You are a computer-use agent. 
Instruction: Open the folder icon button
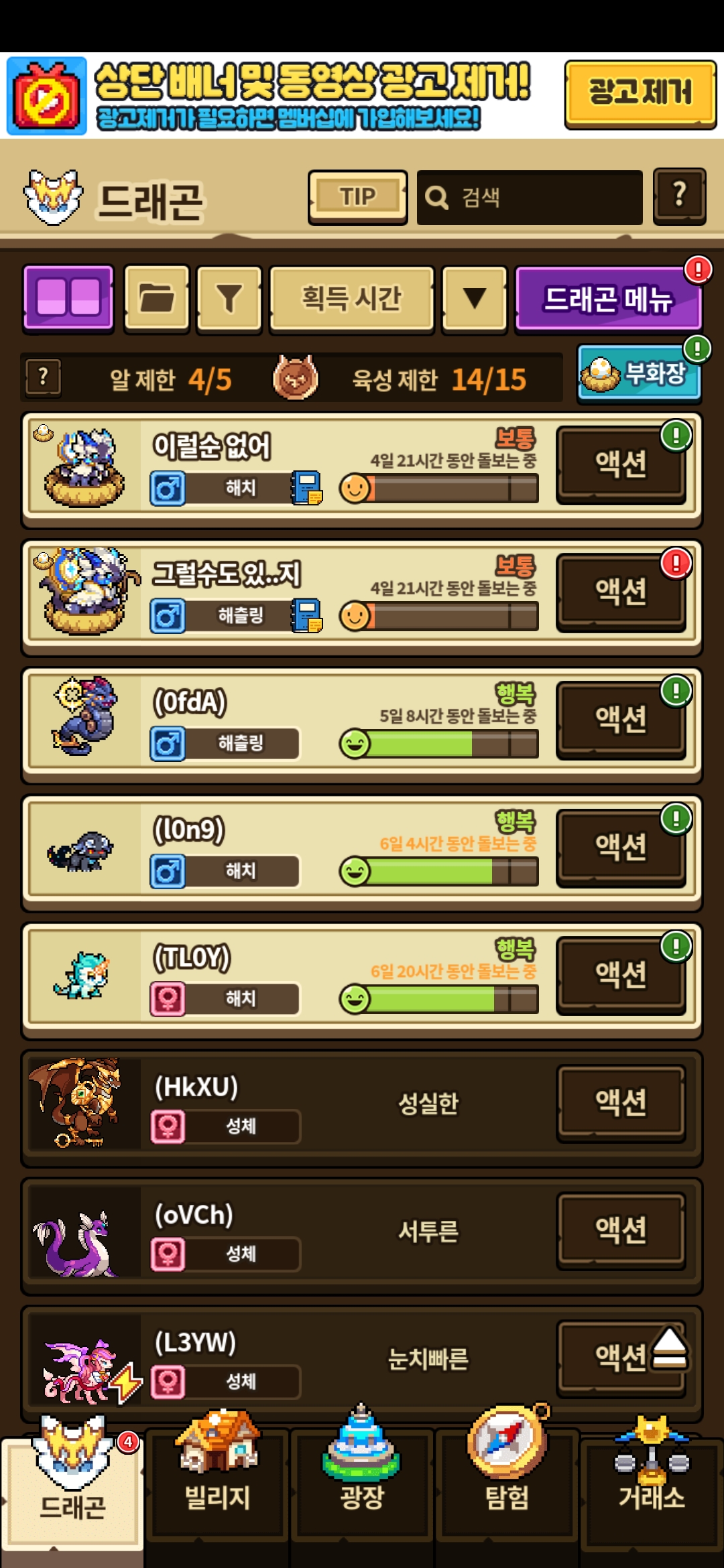click(x=157, y=298)
